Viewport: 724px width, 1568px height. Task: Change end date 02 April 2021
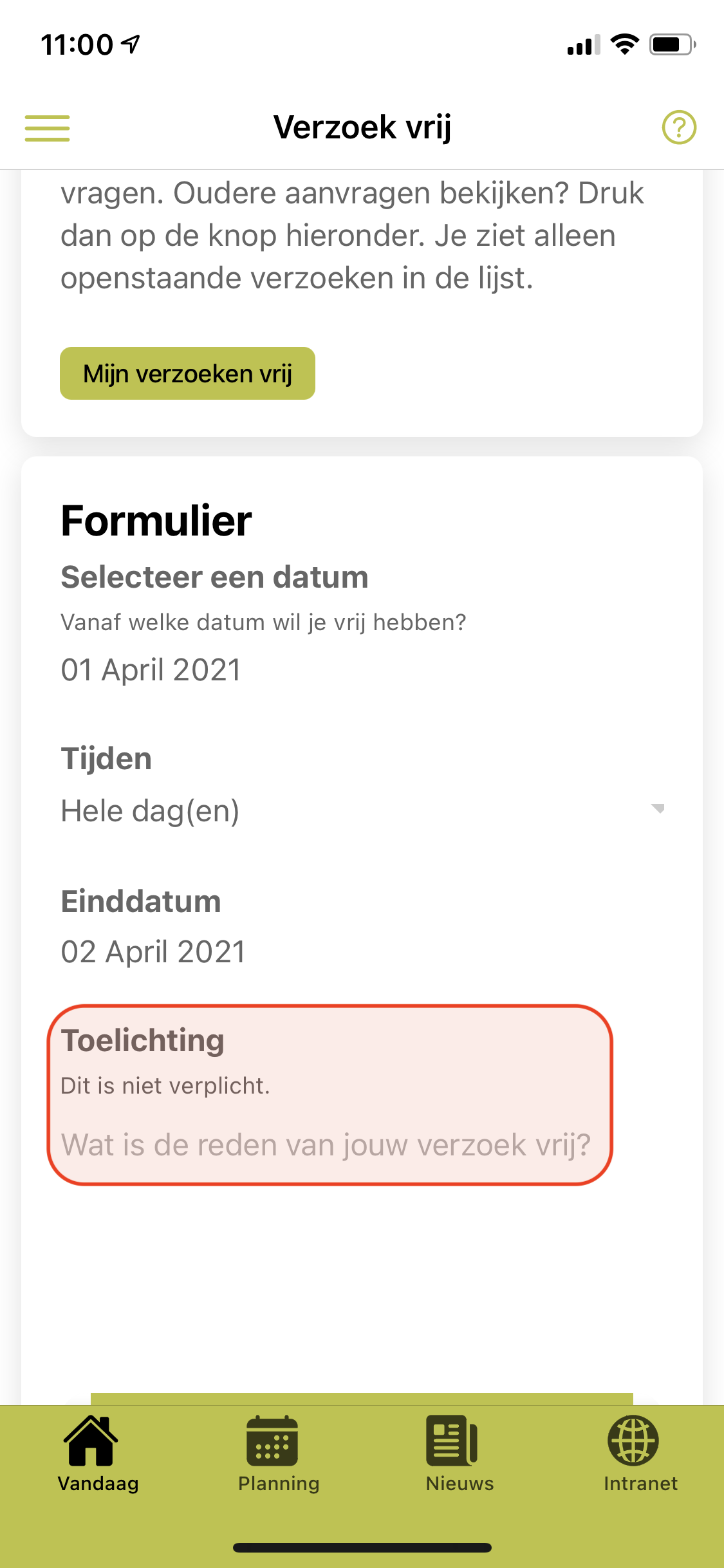(153, 951)
